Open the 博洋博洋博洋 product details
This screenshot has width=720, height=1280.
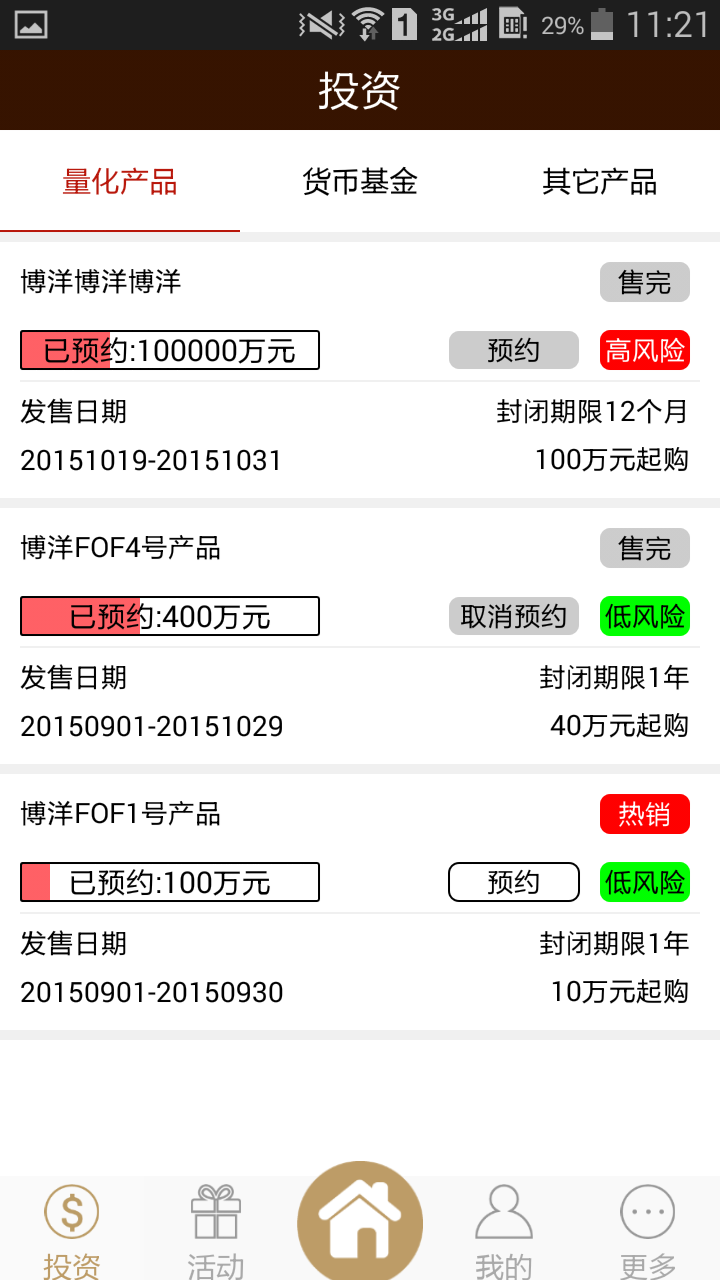pos(100,282)
